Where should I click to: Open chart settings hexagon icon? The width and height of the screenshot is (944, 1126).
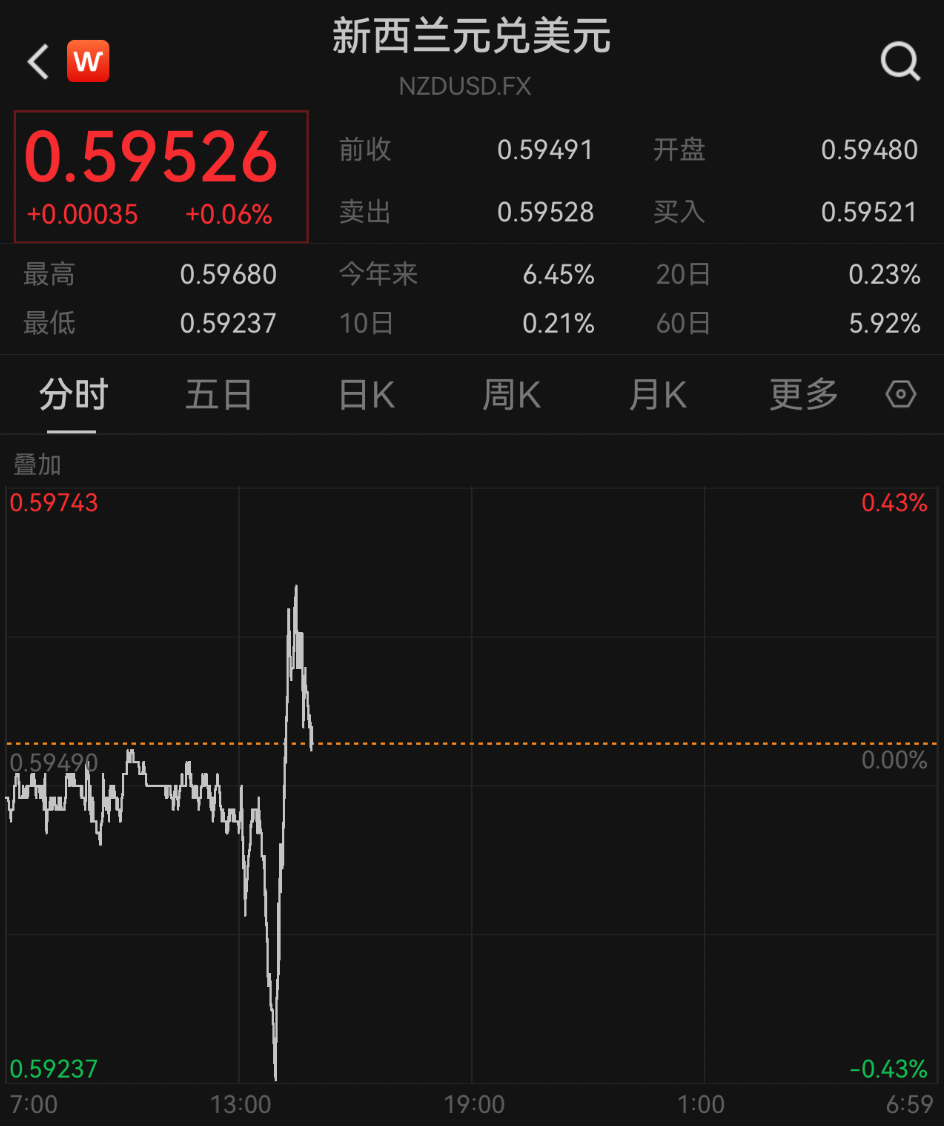point(901,395)
